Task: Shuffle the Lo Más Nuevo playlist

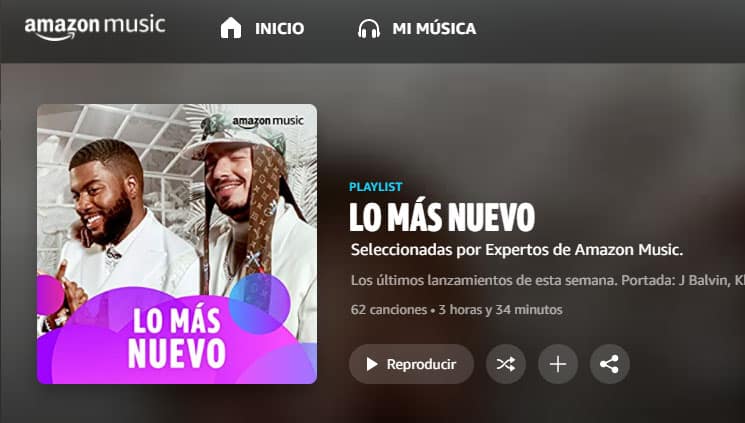Action: point(505,364)
